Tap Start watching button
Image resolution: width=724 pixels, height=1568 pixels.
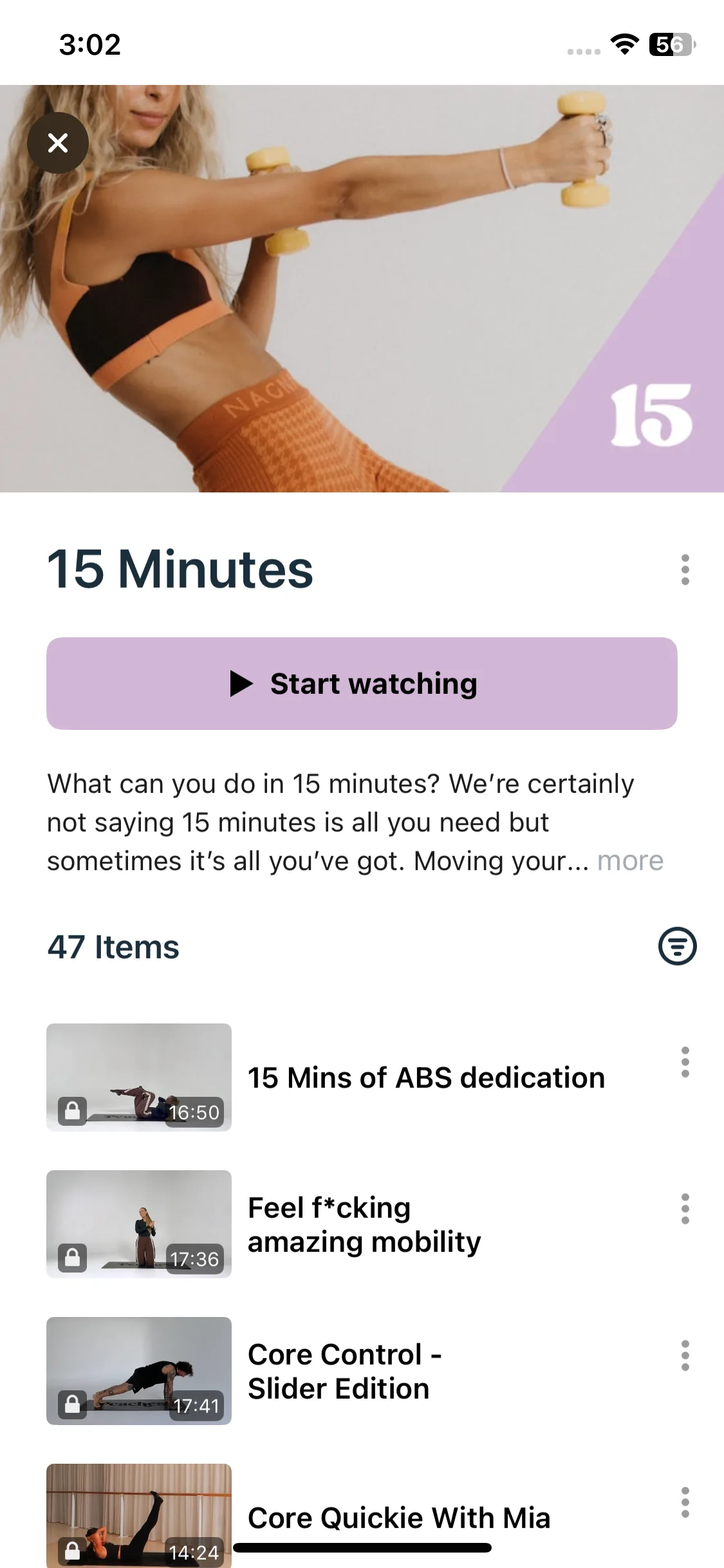pyautogui.click(x=362, y=684)
